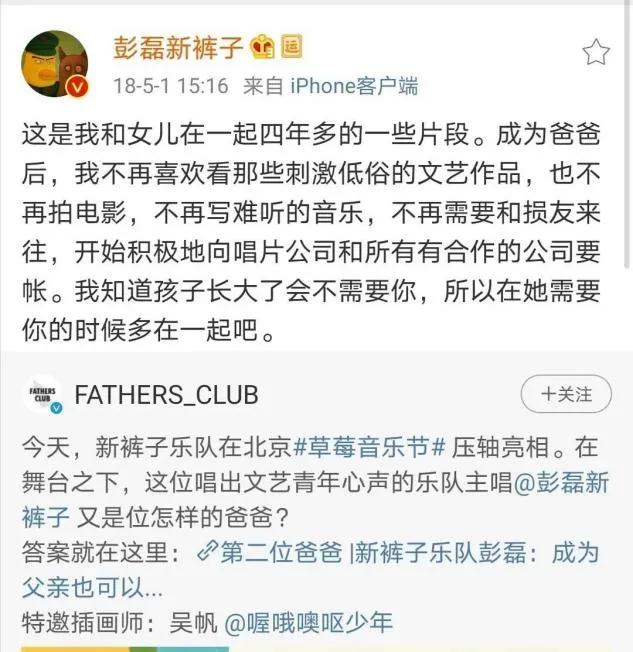Open the FATHERS_CLUB profile avatar
Screen dimensions: 633x652
[43, 394]
